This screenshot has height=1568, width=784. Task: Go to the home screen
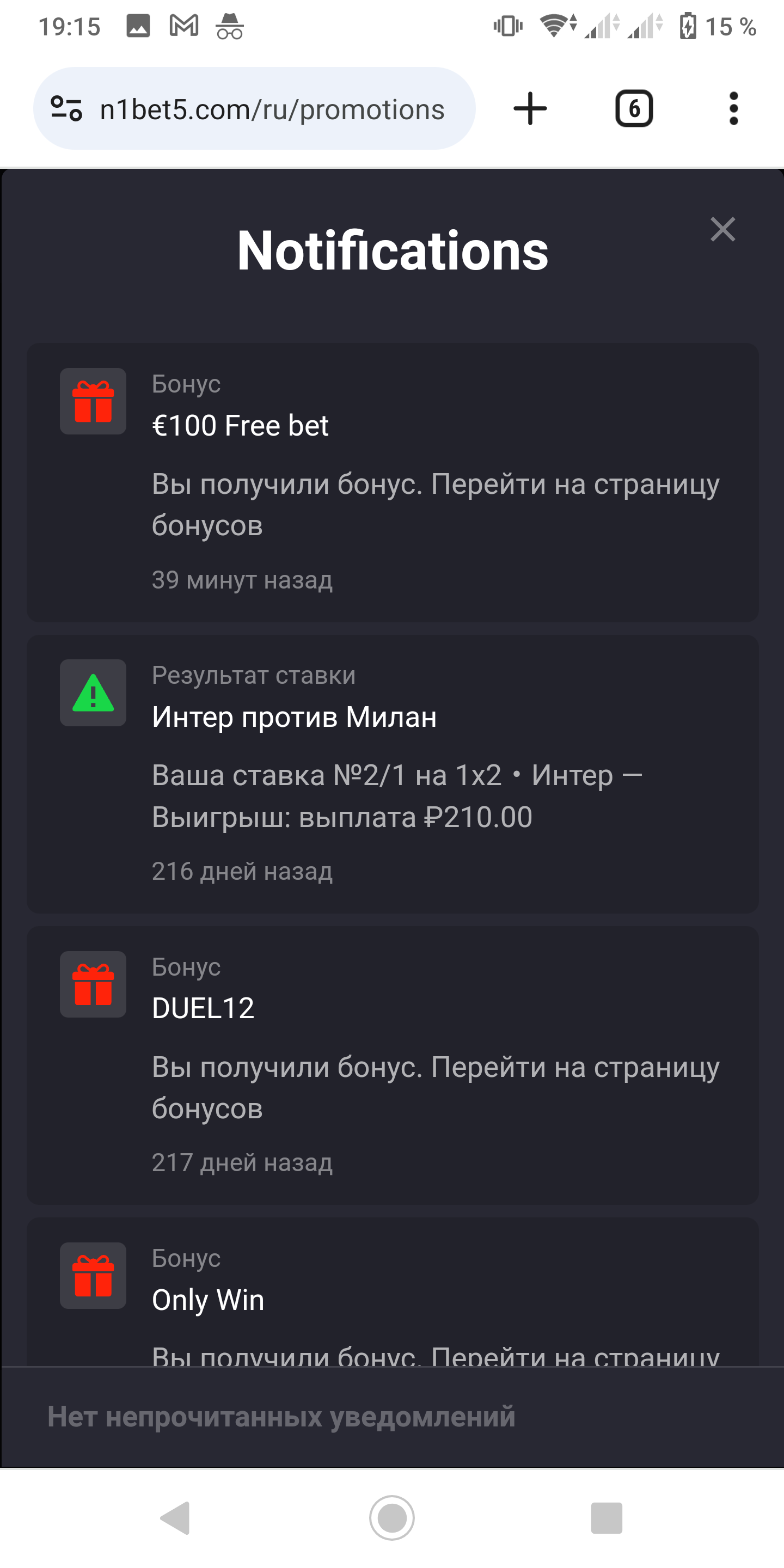tap(392, 1517)
